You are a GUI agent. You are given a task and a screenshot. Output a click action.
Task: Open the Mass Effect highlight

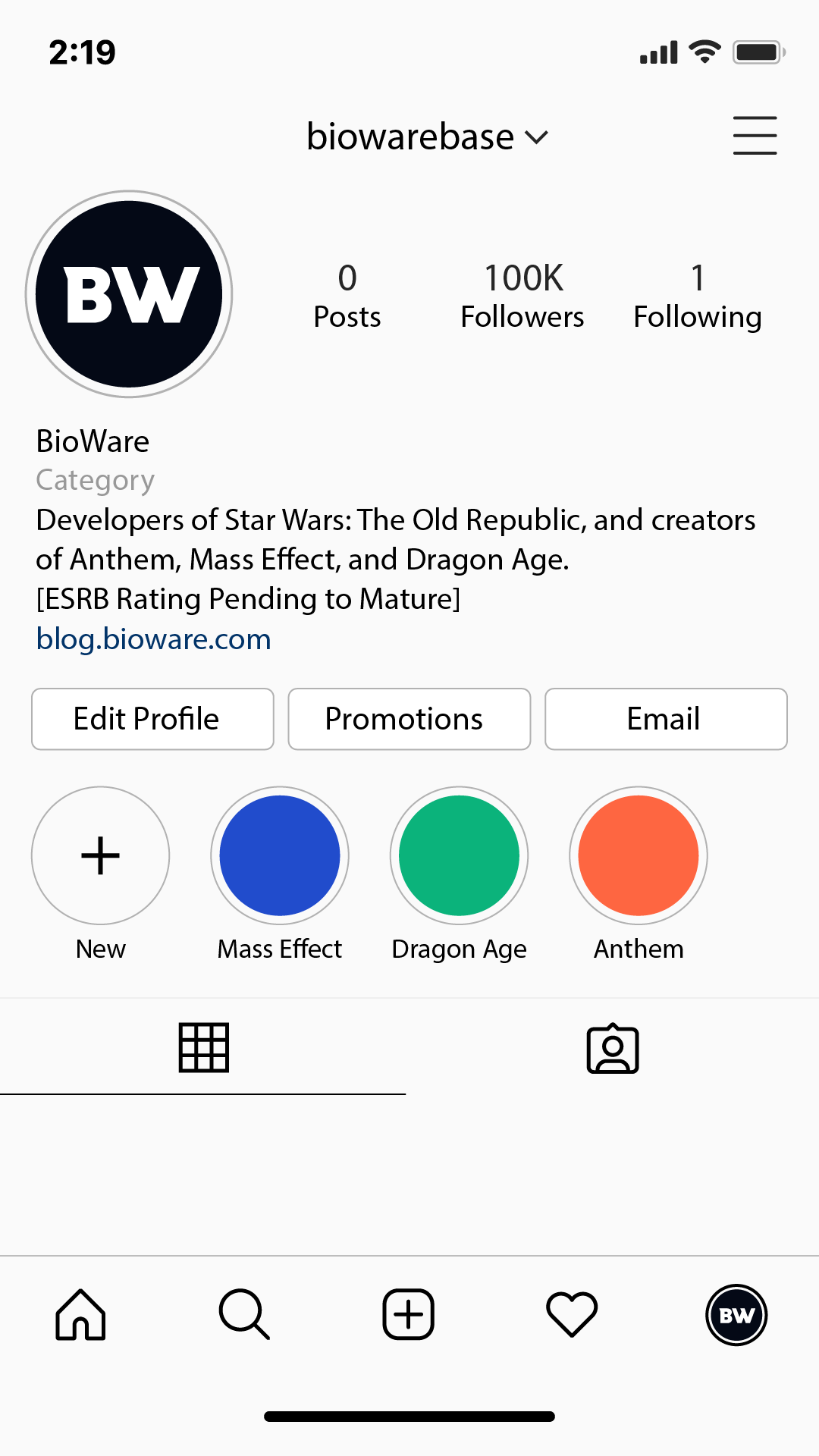pos(280,855)
